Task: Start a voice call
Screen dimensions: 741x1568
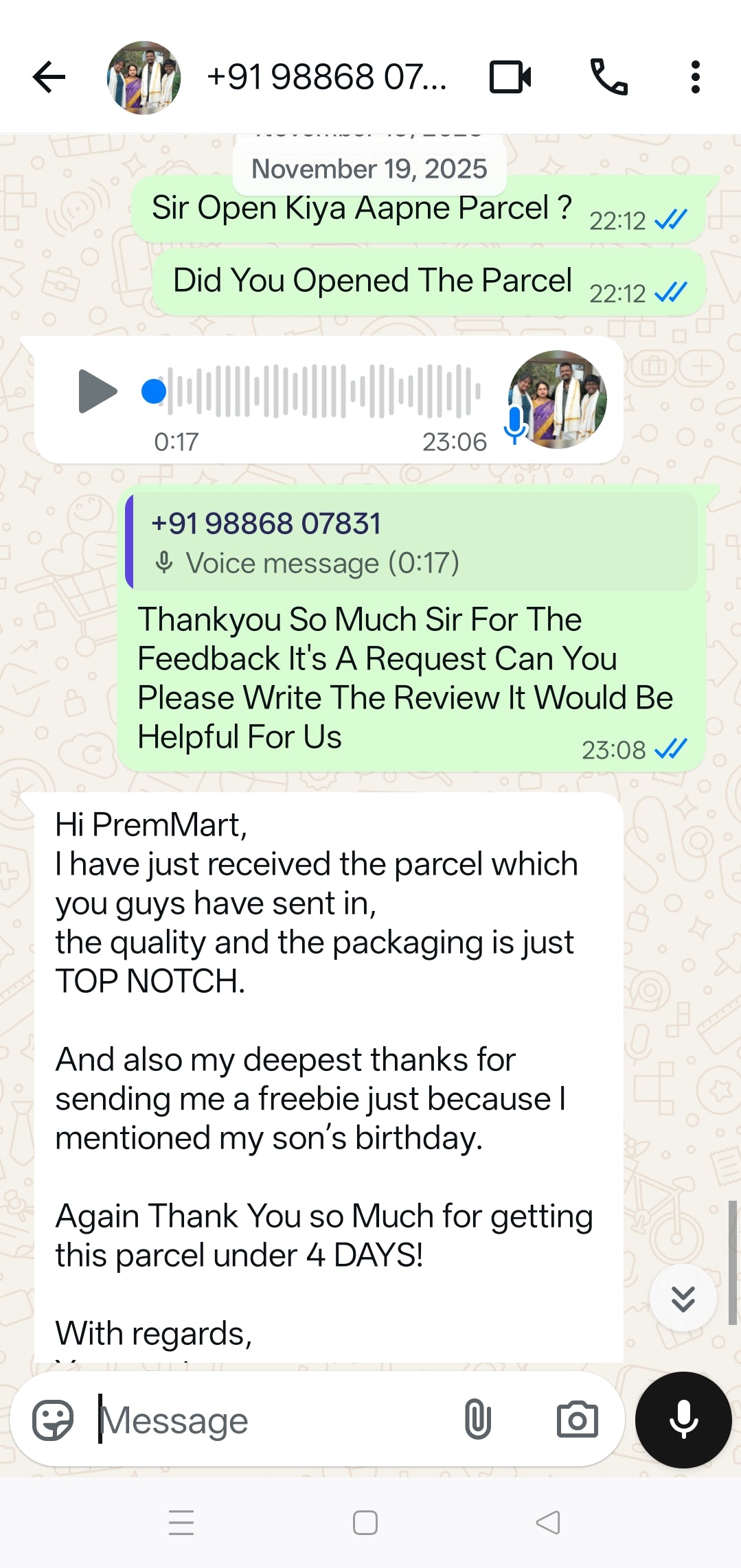Action: point(608,76)
